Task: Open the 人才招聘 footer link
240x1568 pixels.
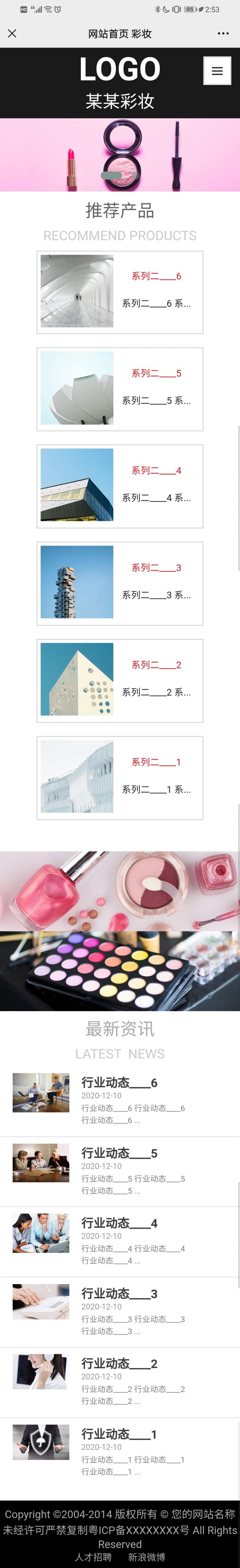Action: [x=93, y=1557]
